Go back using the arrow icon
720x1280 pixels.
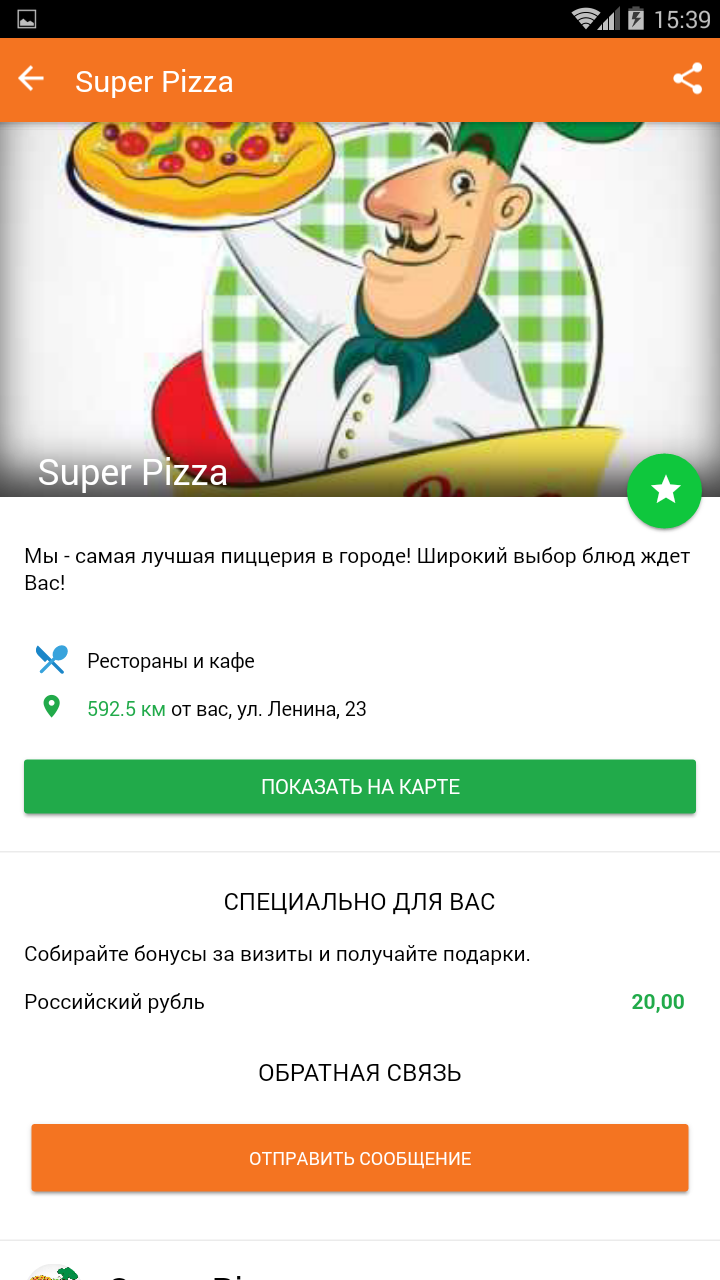[31, 79]
